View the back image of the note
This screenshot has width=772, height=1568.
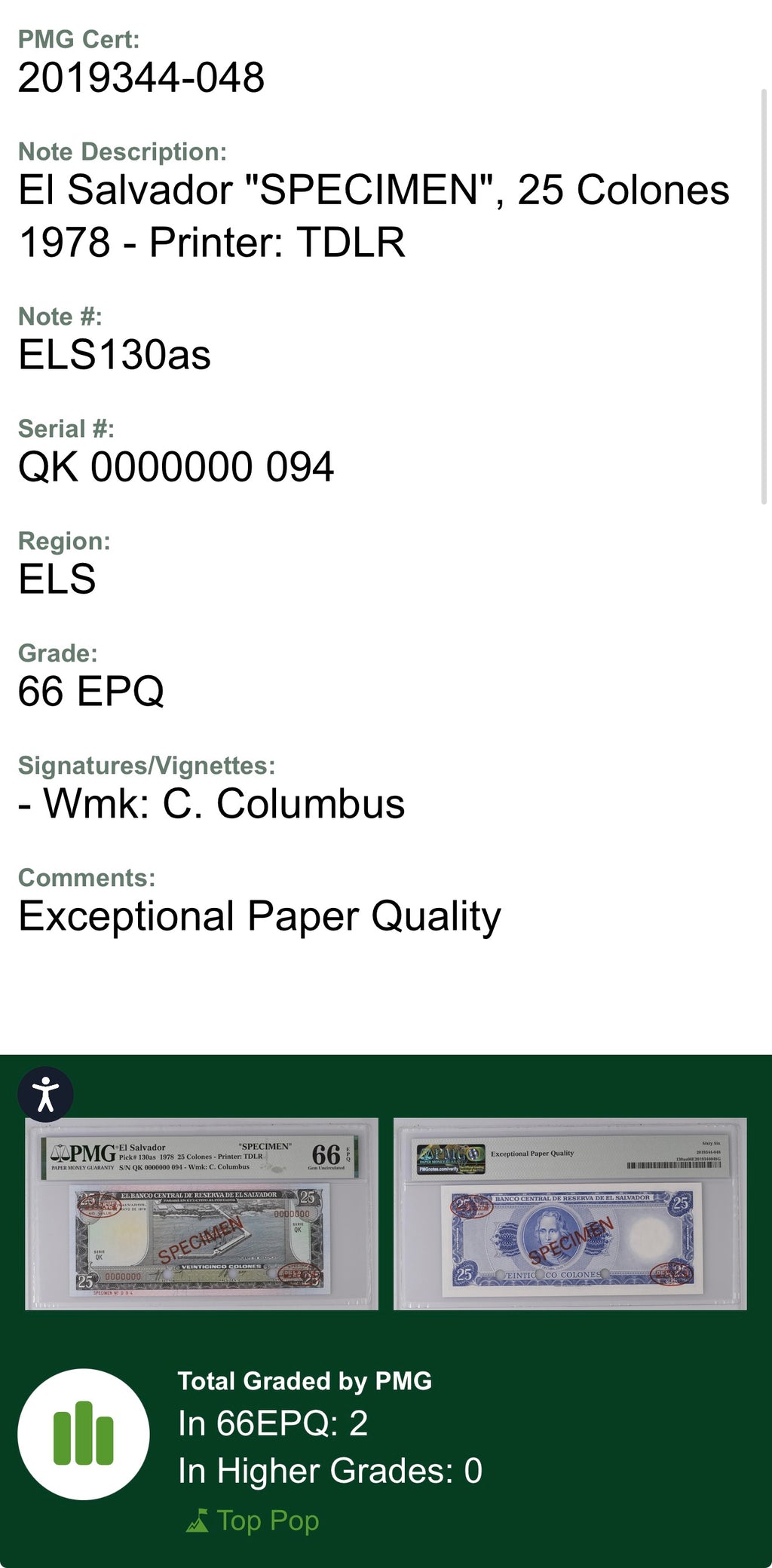coord(570,1214)
